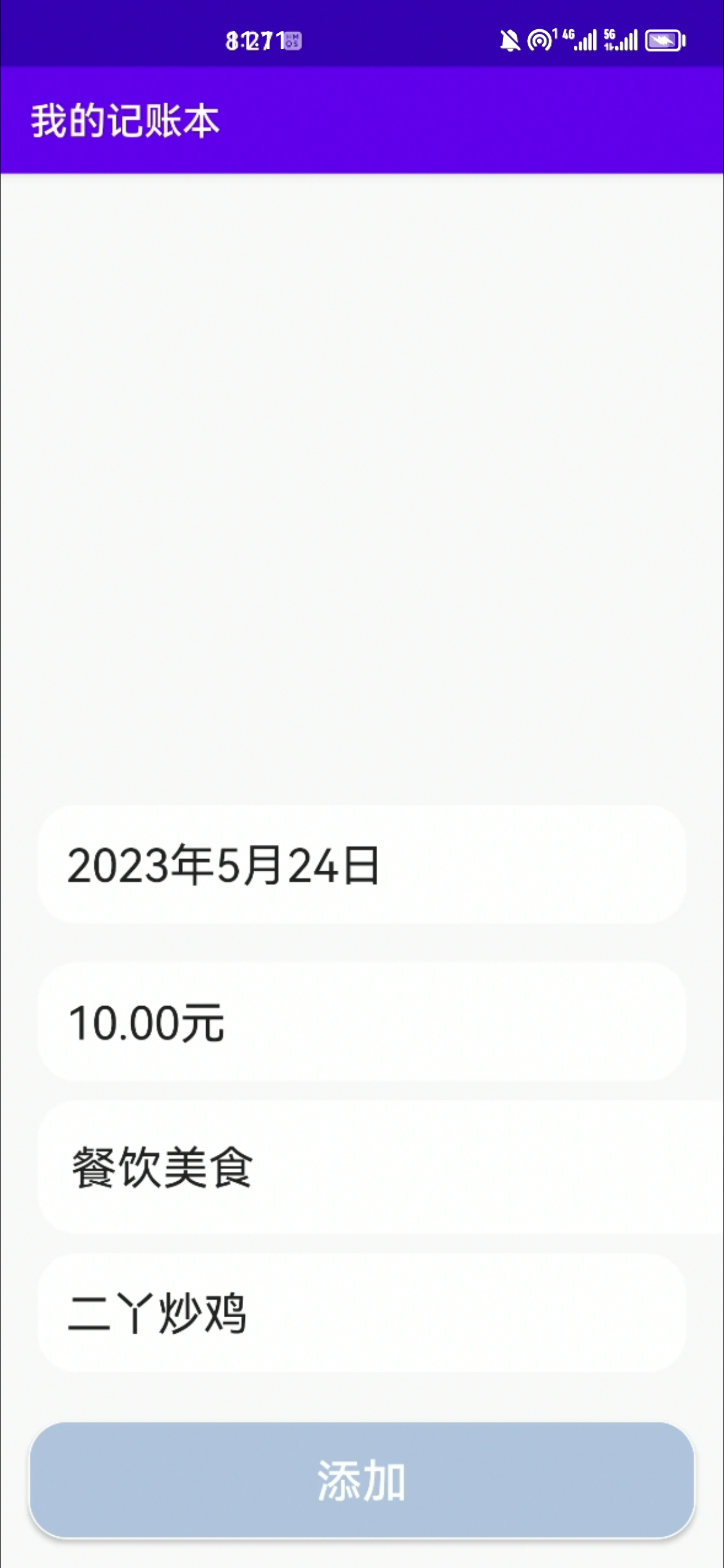
Task: Tap the date field showing 2023年5月24日
Action: [361, 865]
